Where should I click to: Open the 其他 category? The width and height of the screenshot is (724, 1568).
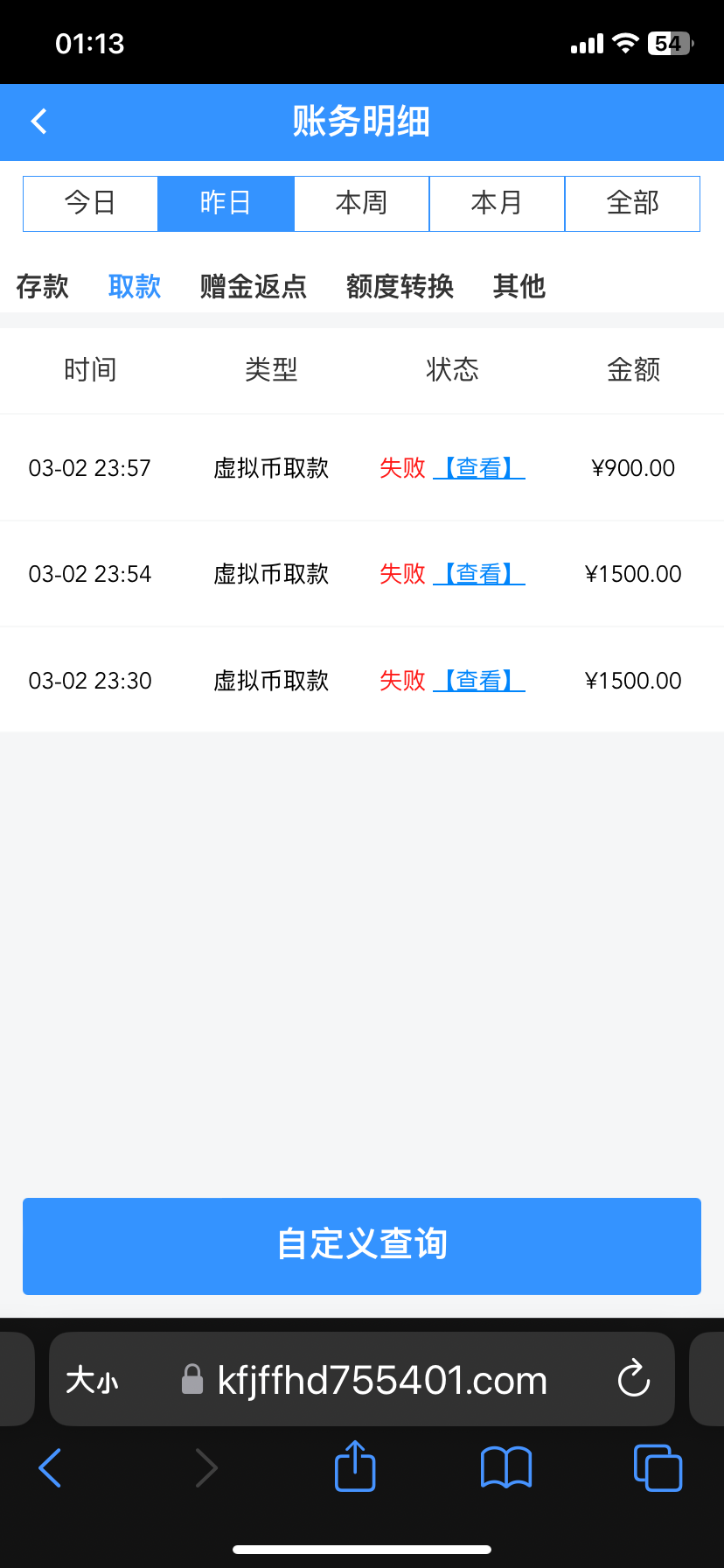[x=519, y=286]
